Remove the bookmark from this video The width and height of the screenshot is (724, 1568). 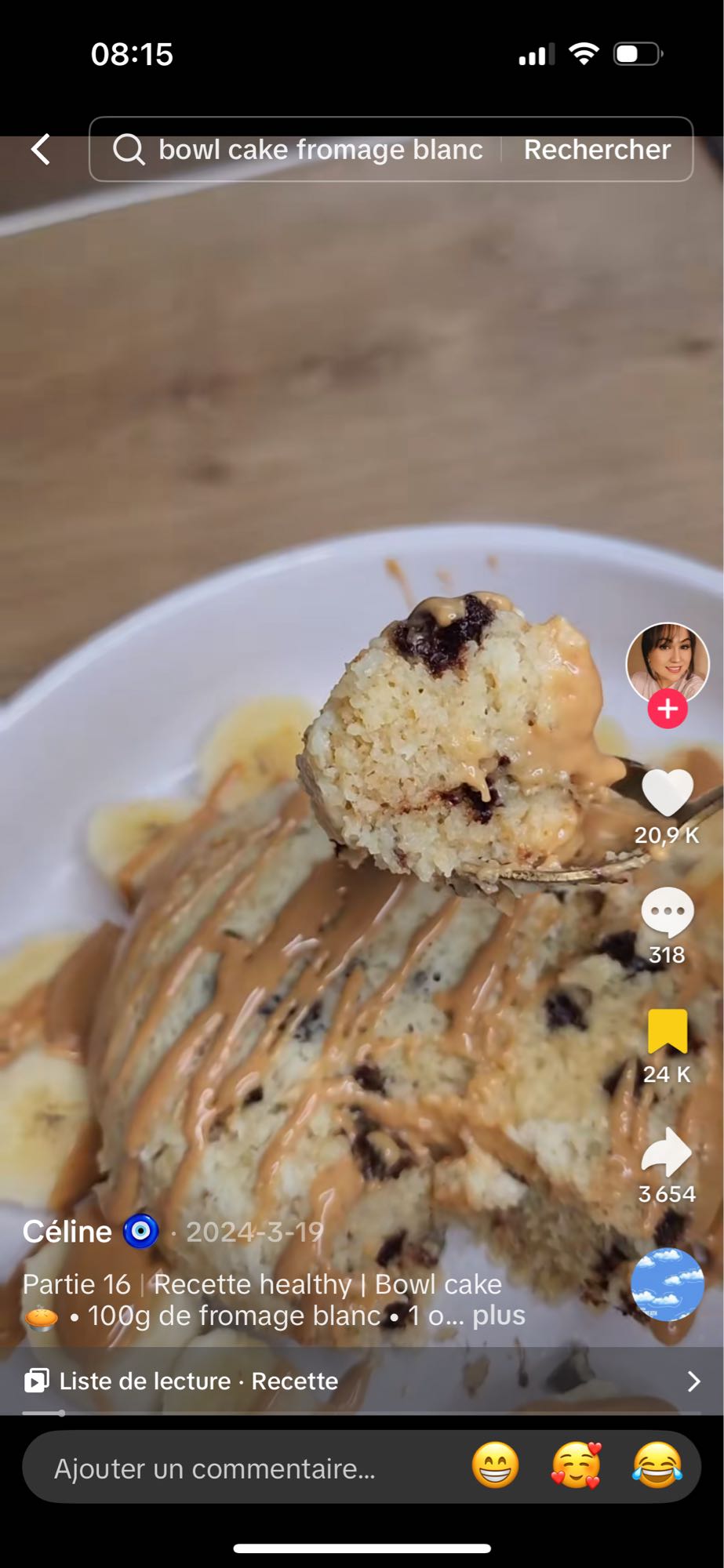tap(667, 1032)
